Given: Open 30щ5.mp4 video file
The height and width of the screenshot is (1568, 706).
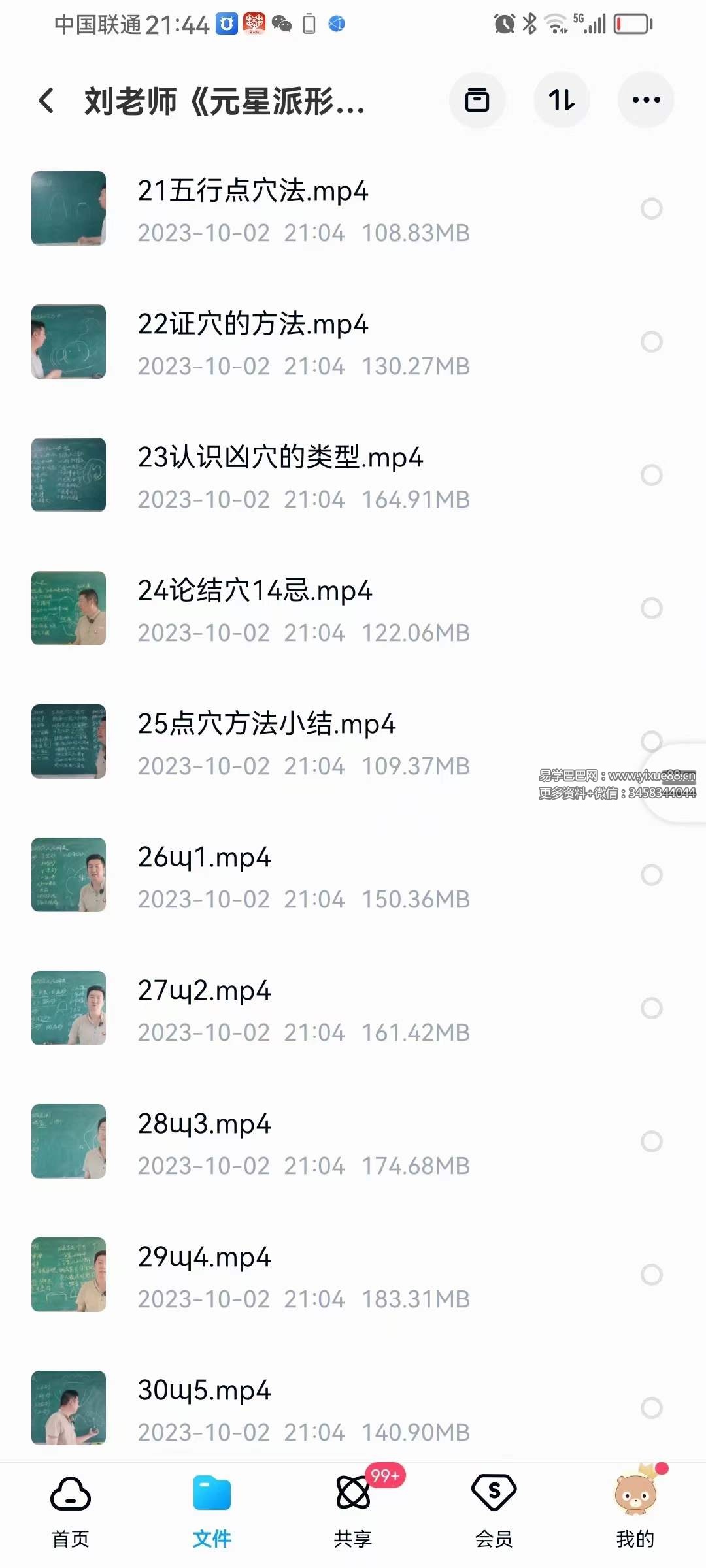Looking at the screenshot, I should click(203, 1391).
